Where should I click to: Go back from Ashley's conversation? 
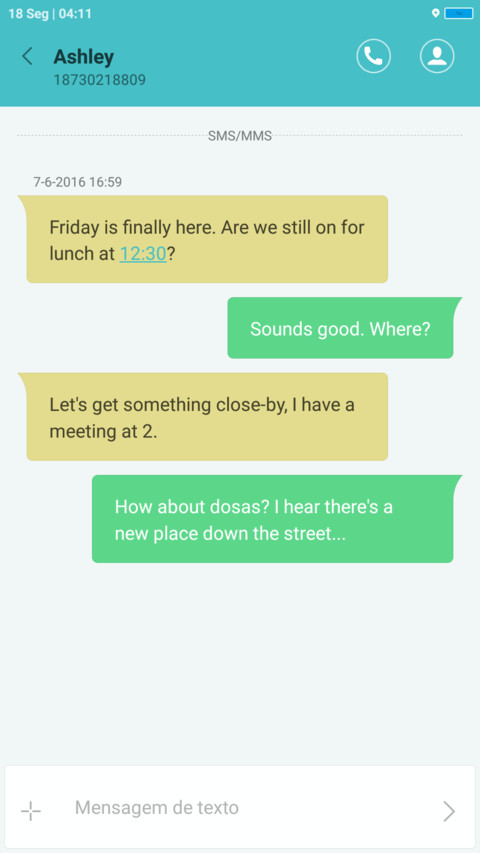coord(27,56)
